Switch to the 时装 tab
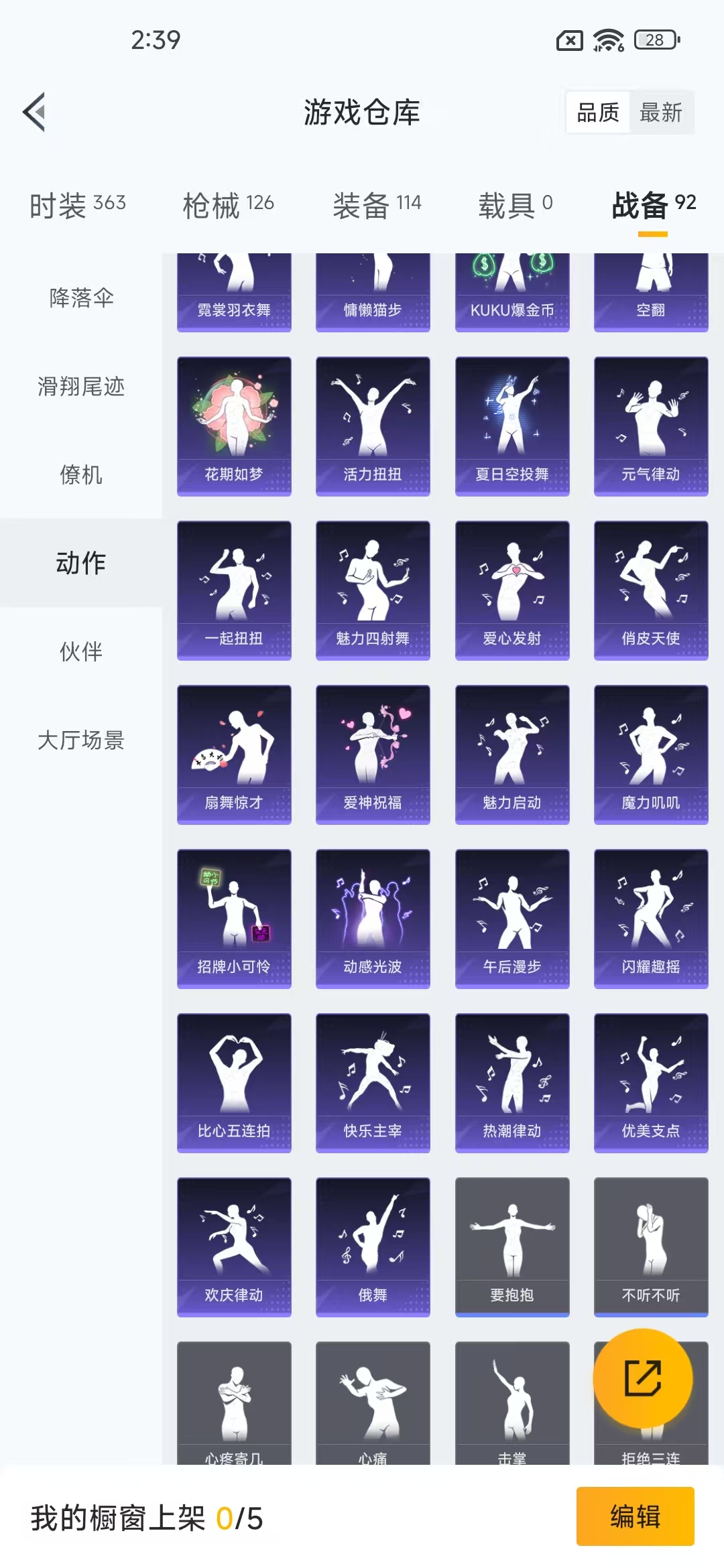The height and width of the screenshot is (1568, 724). click(78, 204)
